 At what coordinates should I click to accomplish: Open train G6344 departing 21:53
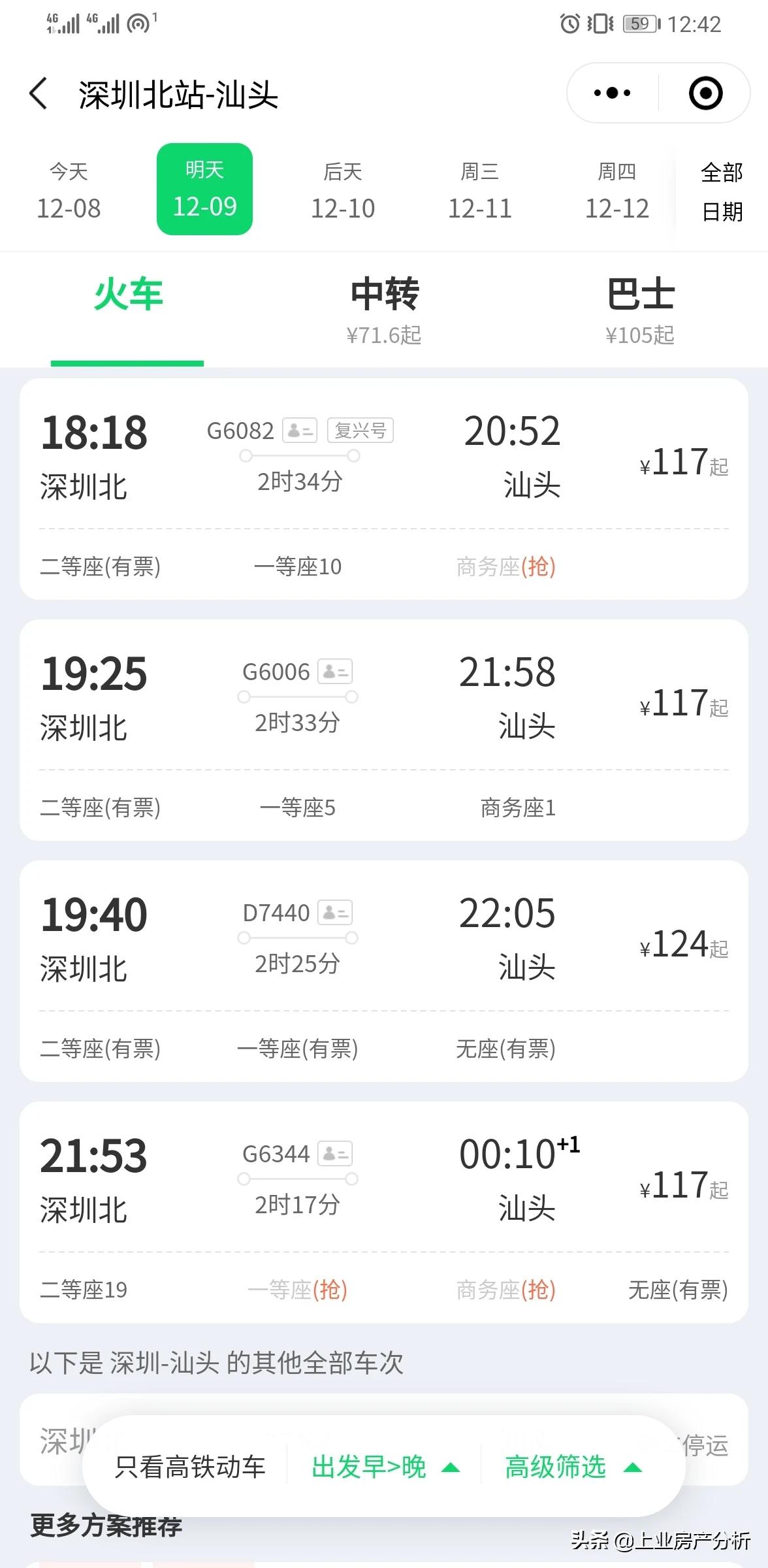(384, 1213)
